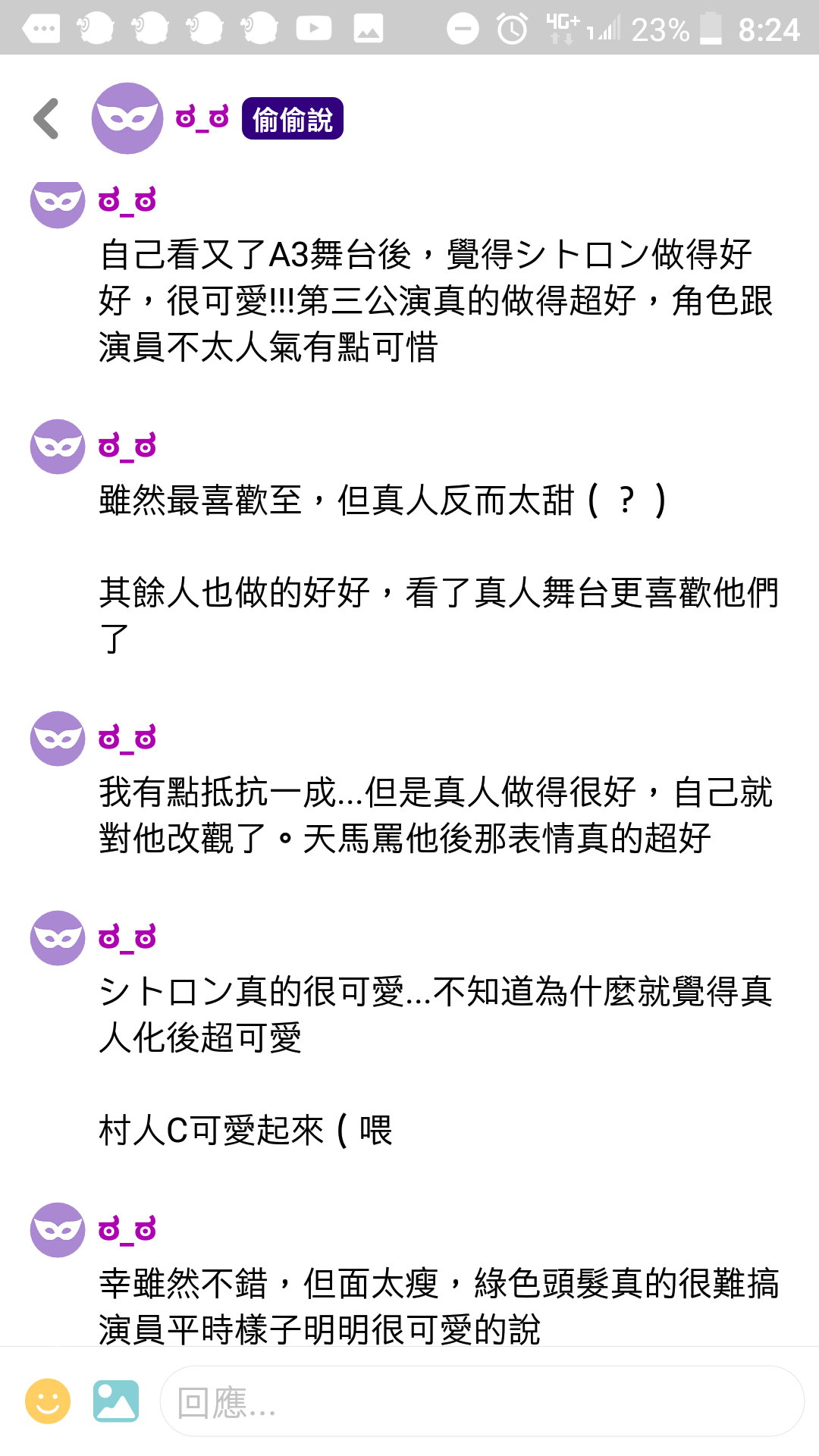Image resolution: width=819 pixels, height=1456 pixels.
Task: Open the masked avatar in the header
Action: [127, 118]
